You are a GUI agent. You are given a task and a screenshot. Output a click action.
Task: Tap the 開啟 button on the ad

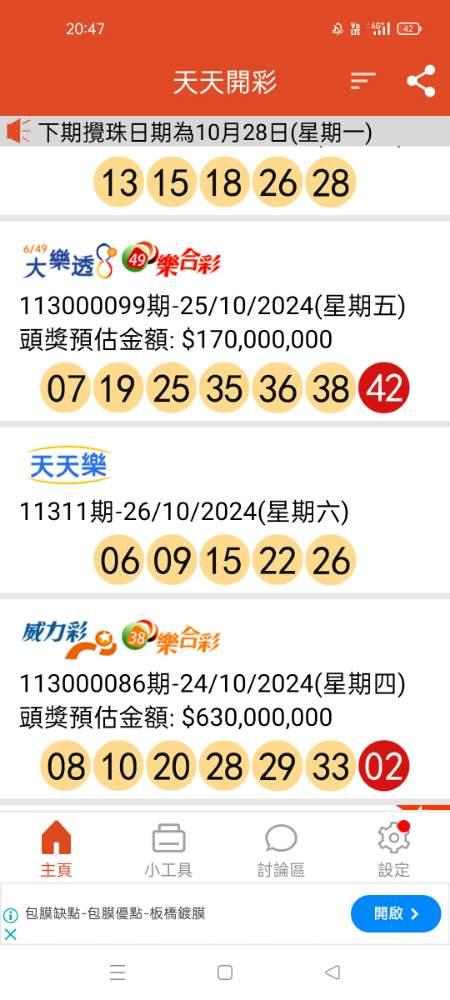pos(396,914)
